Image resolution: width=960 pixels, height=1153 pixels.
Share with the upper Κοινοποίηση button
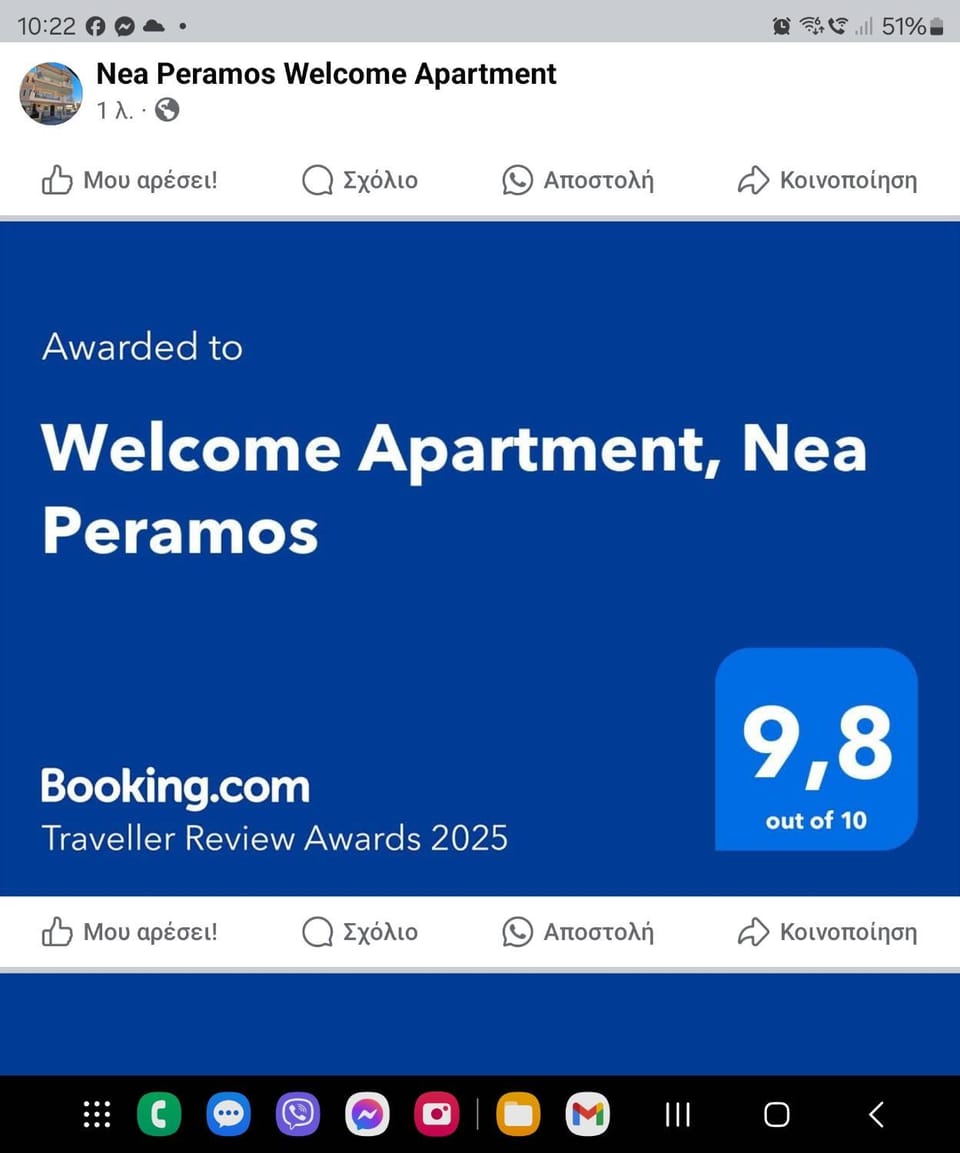tap(827, 181)
